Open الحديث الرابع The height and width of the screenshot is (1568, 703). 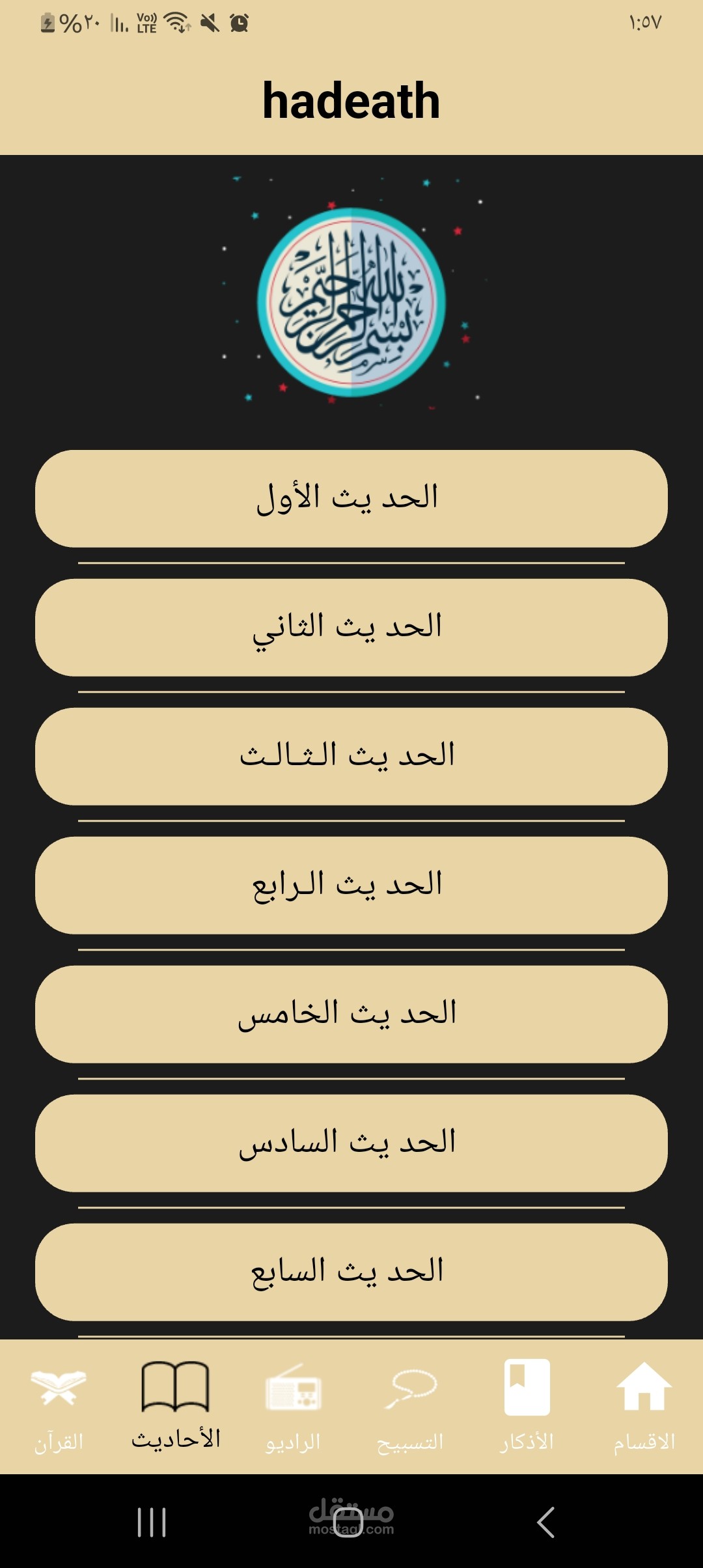351,886
